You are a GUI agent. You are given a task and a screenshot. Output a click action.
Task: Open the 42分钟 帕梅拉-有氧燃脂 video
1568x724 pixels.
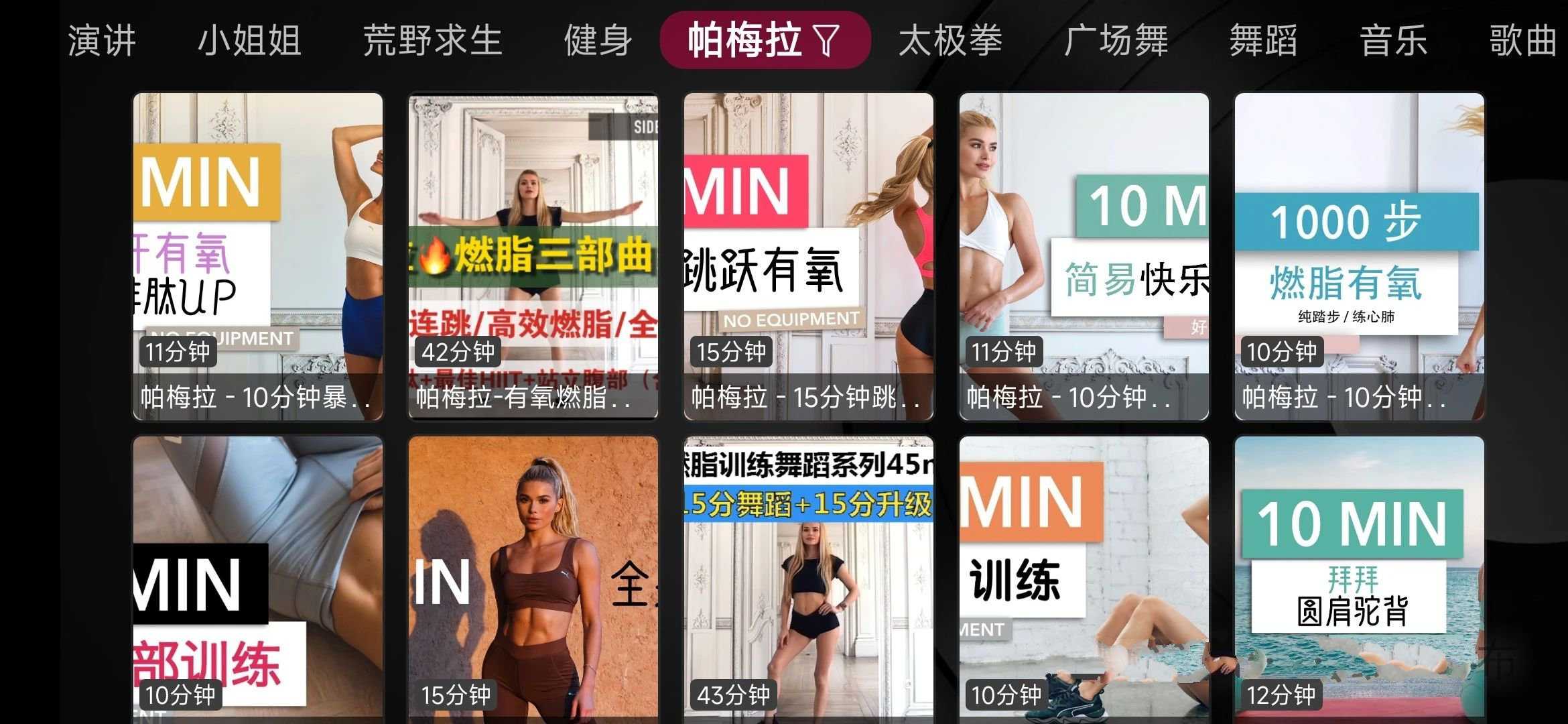(533, 256)
